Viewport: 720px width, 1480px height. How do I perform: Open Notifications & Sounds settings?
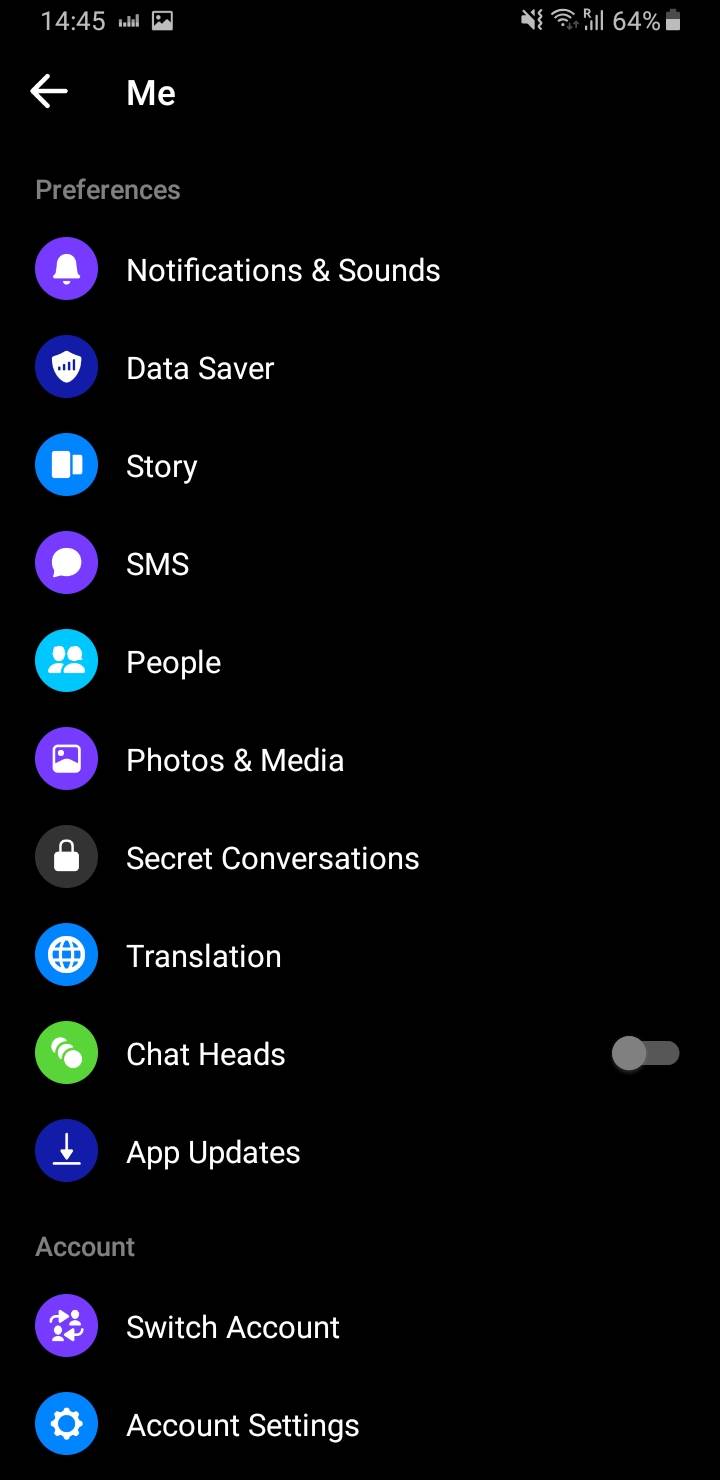[x=283, y=270]
